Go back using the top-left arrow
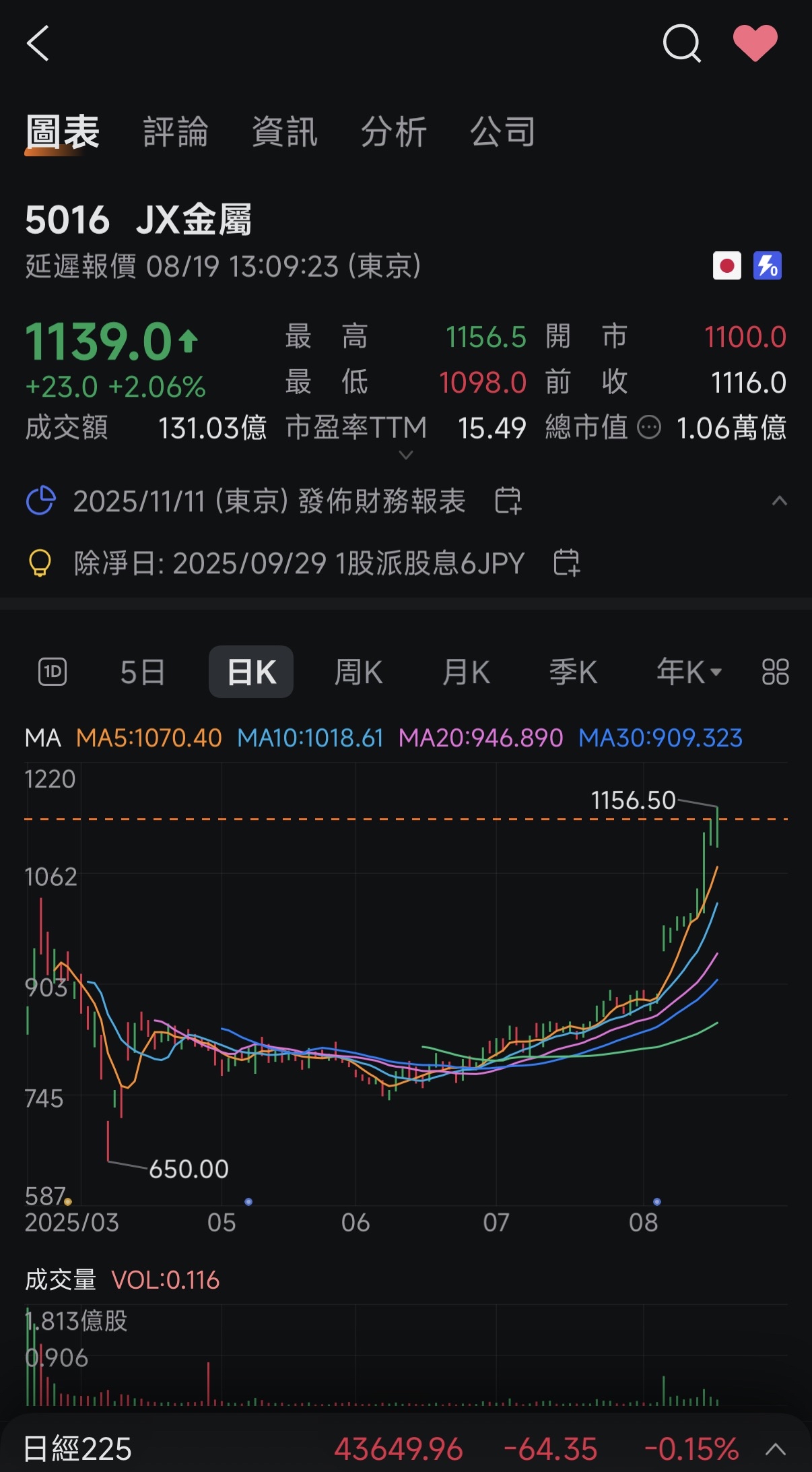This screenshot has height=1472, width=812. pos(38,44)
